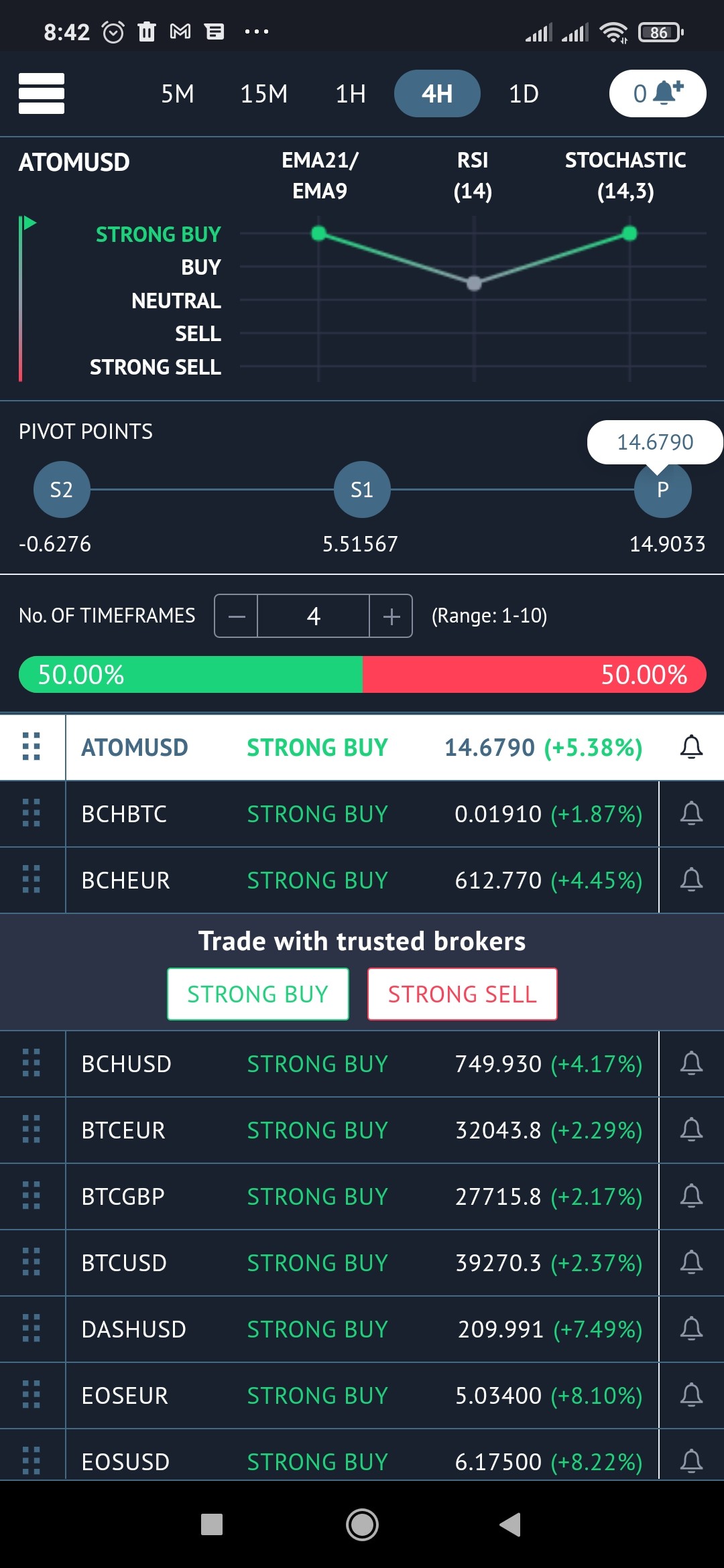Select the BCHBTC row
This screenshot has width=724, height=1568.
click(x=362, y=814)
